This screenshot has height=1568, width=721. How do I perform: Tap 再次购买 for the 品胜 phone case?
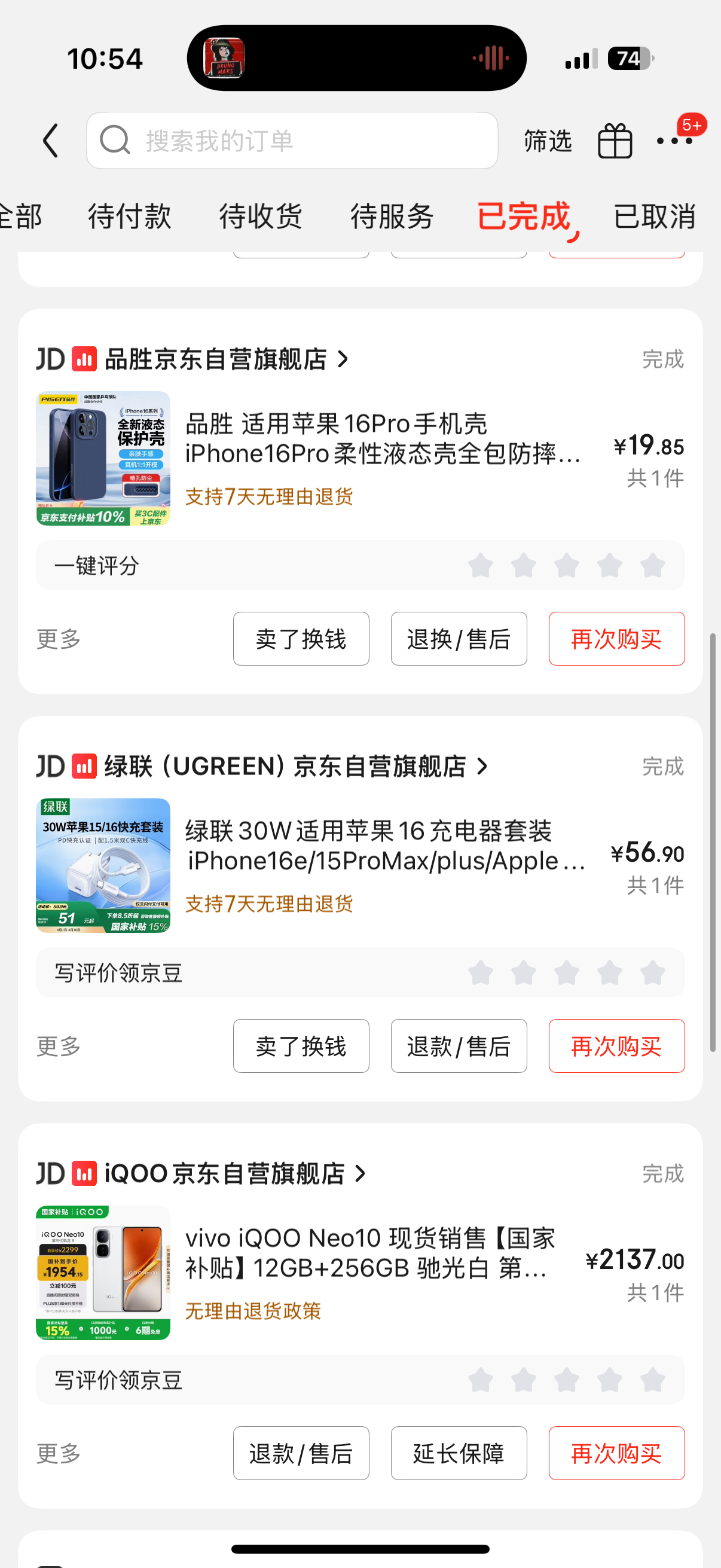pos(616,639)
